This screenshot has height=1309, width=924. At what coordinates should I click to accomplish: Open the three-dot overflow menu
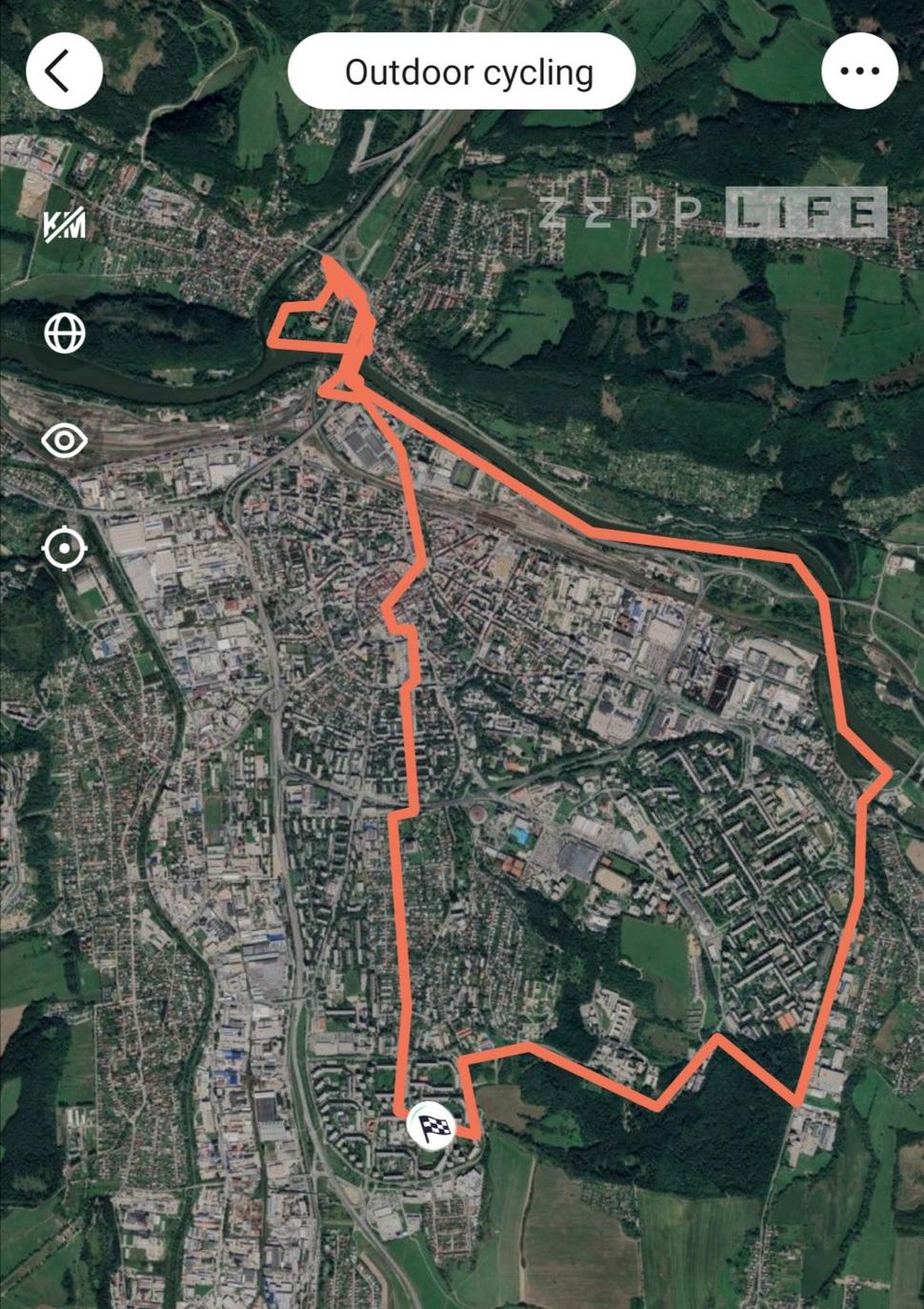click(x=859, y=71)
